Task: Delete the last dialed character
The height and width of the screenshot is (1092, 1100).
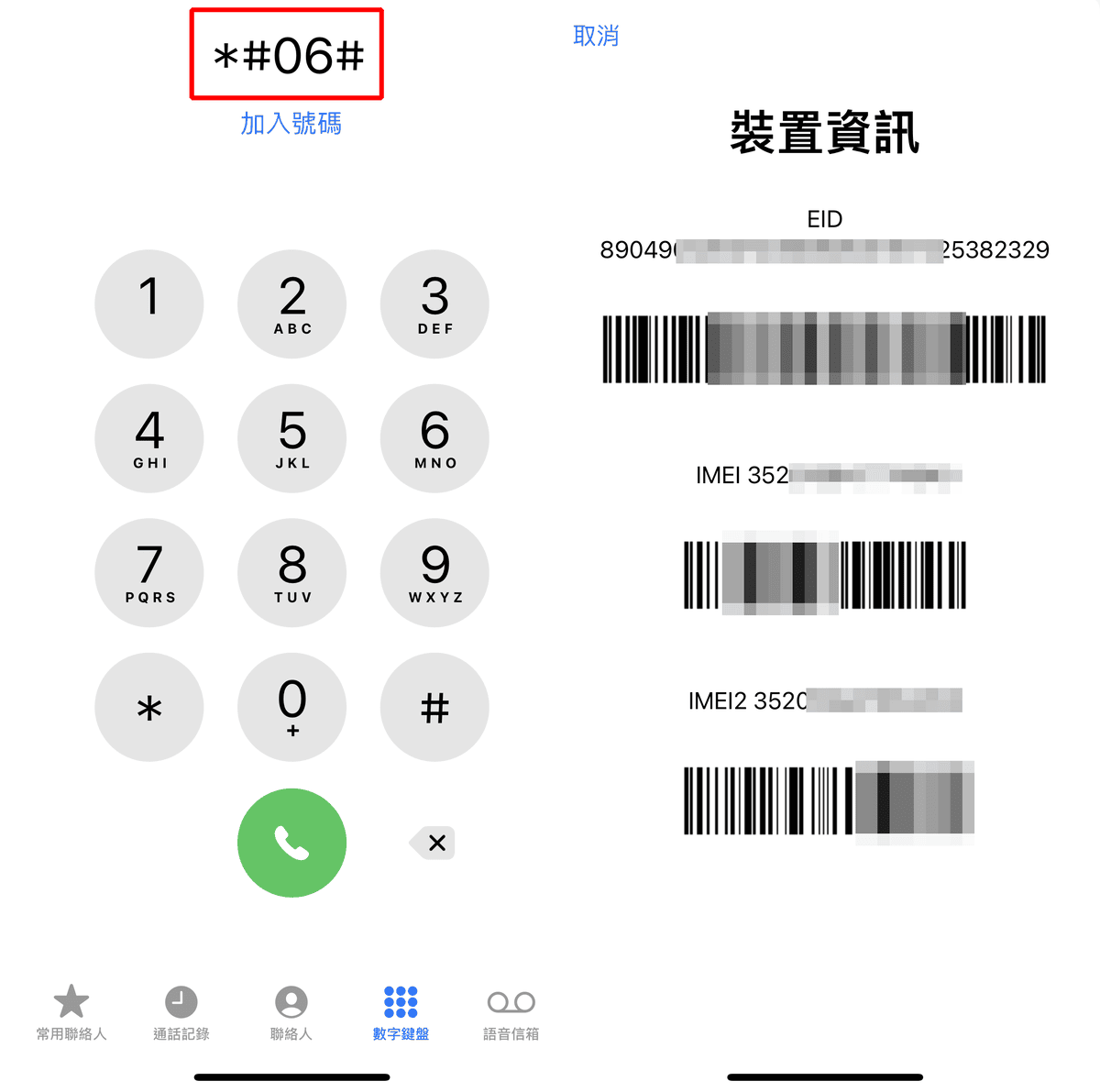Action: [x=434, y=843]
